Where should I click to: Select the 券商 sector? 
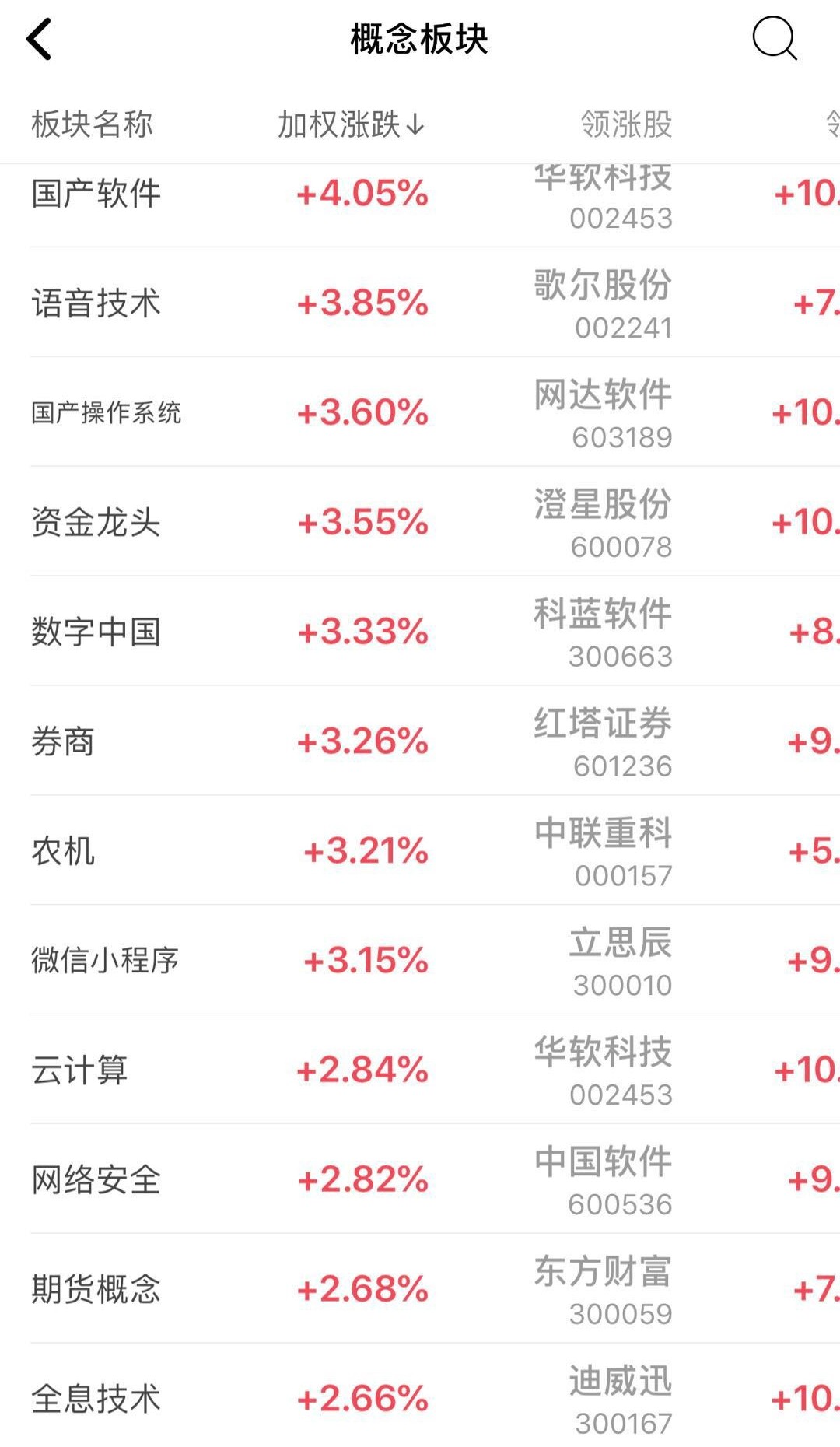coord(420,741)
